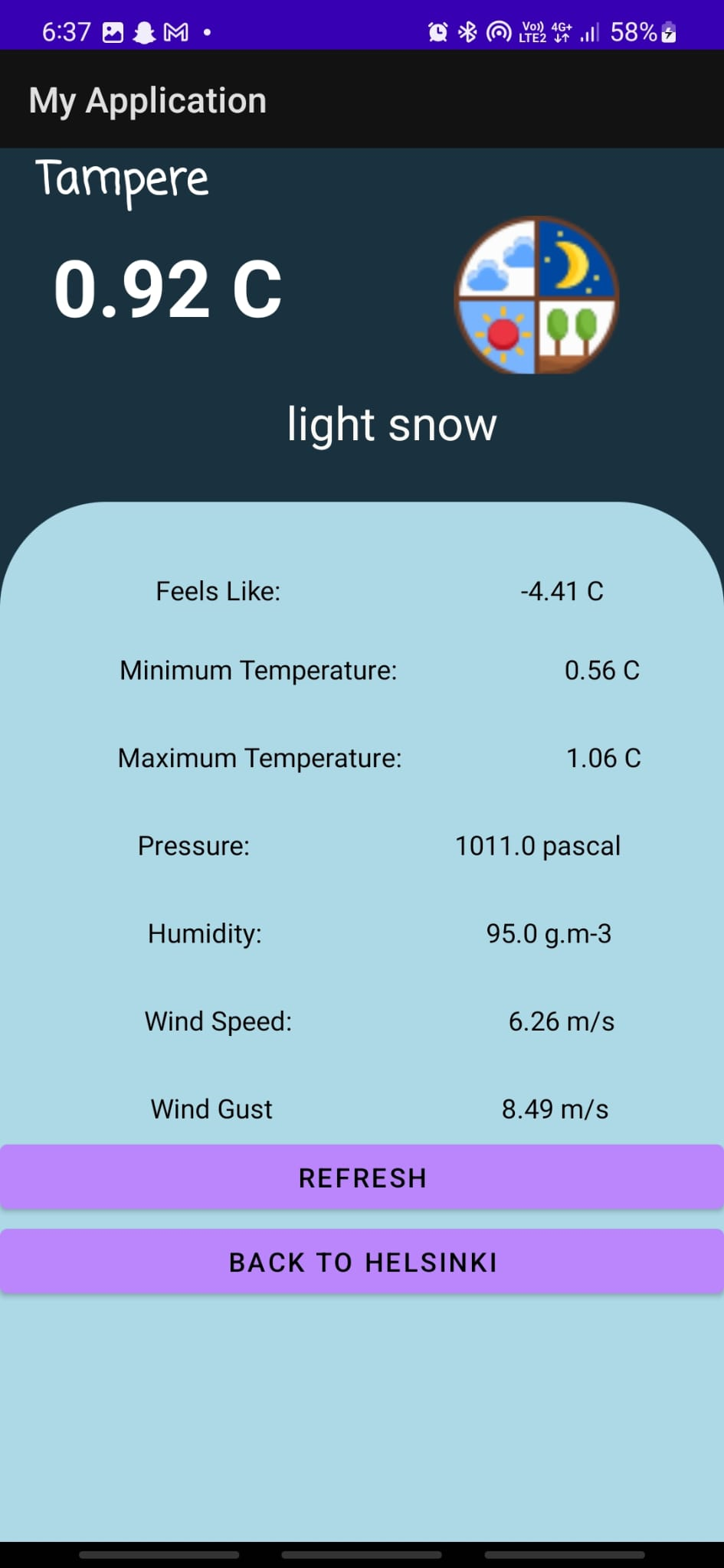724x1568 pixels.
Task: Tap the Tampere city name
Action: point(123,180)
